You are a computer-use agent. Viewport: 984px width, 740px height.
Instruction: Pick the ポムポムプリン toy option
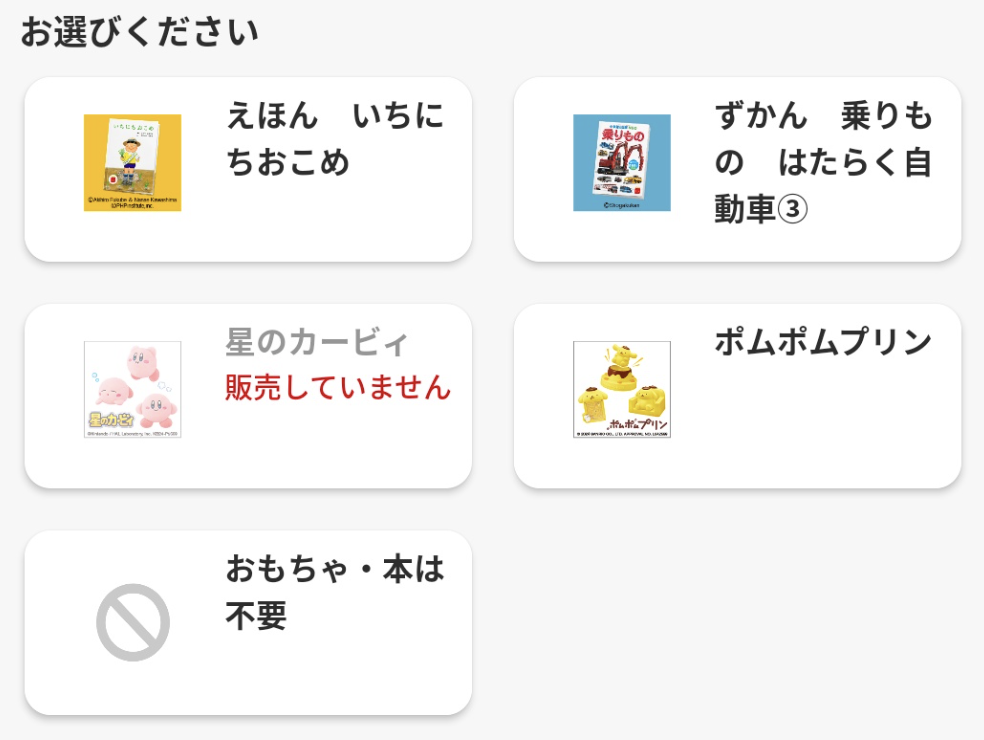737,396
